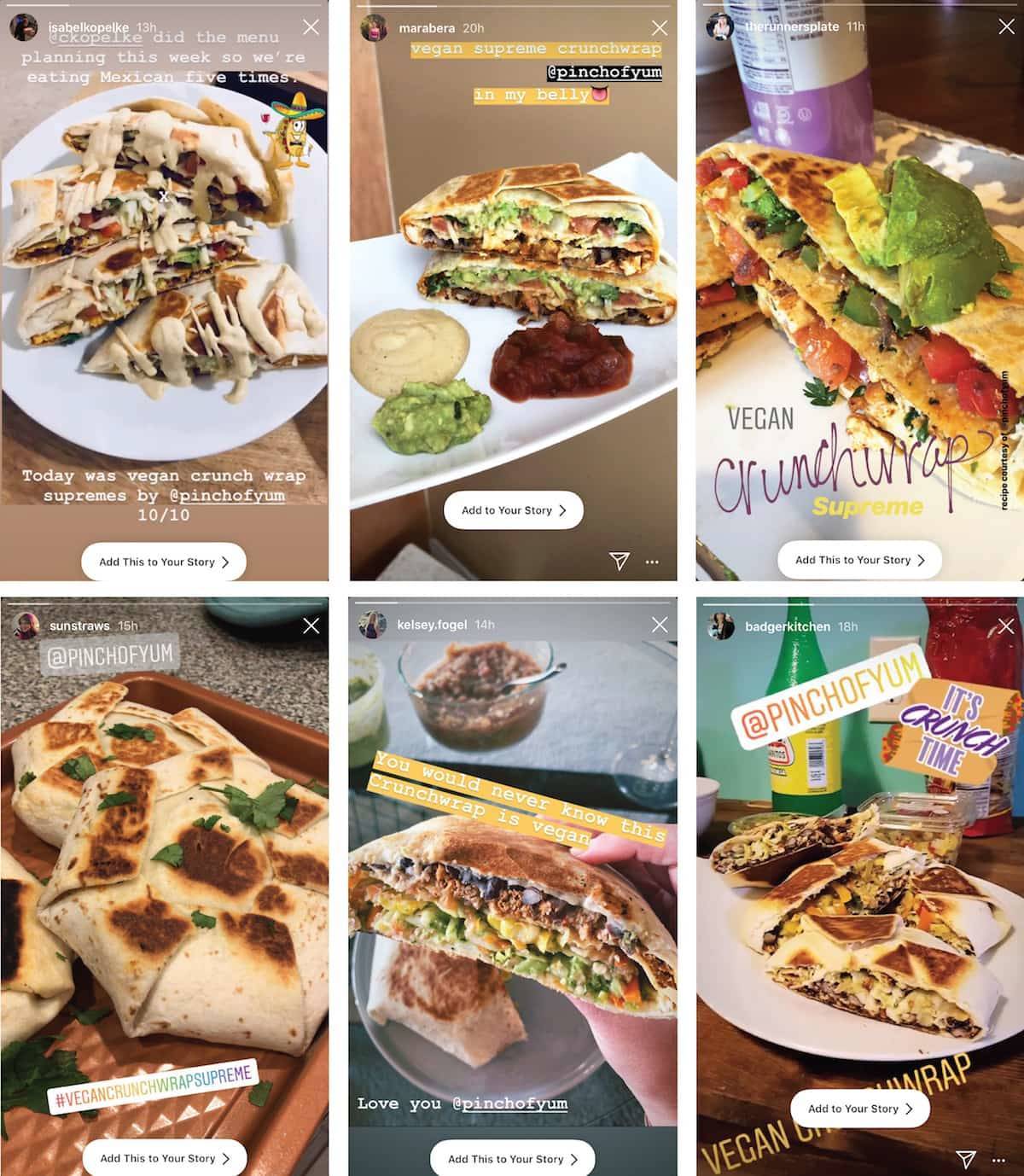The image size is (1024, 1176).
Task: Click Add This to Your Story under therunnersplate's quesadilla
Action: point(859,560)
